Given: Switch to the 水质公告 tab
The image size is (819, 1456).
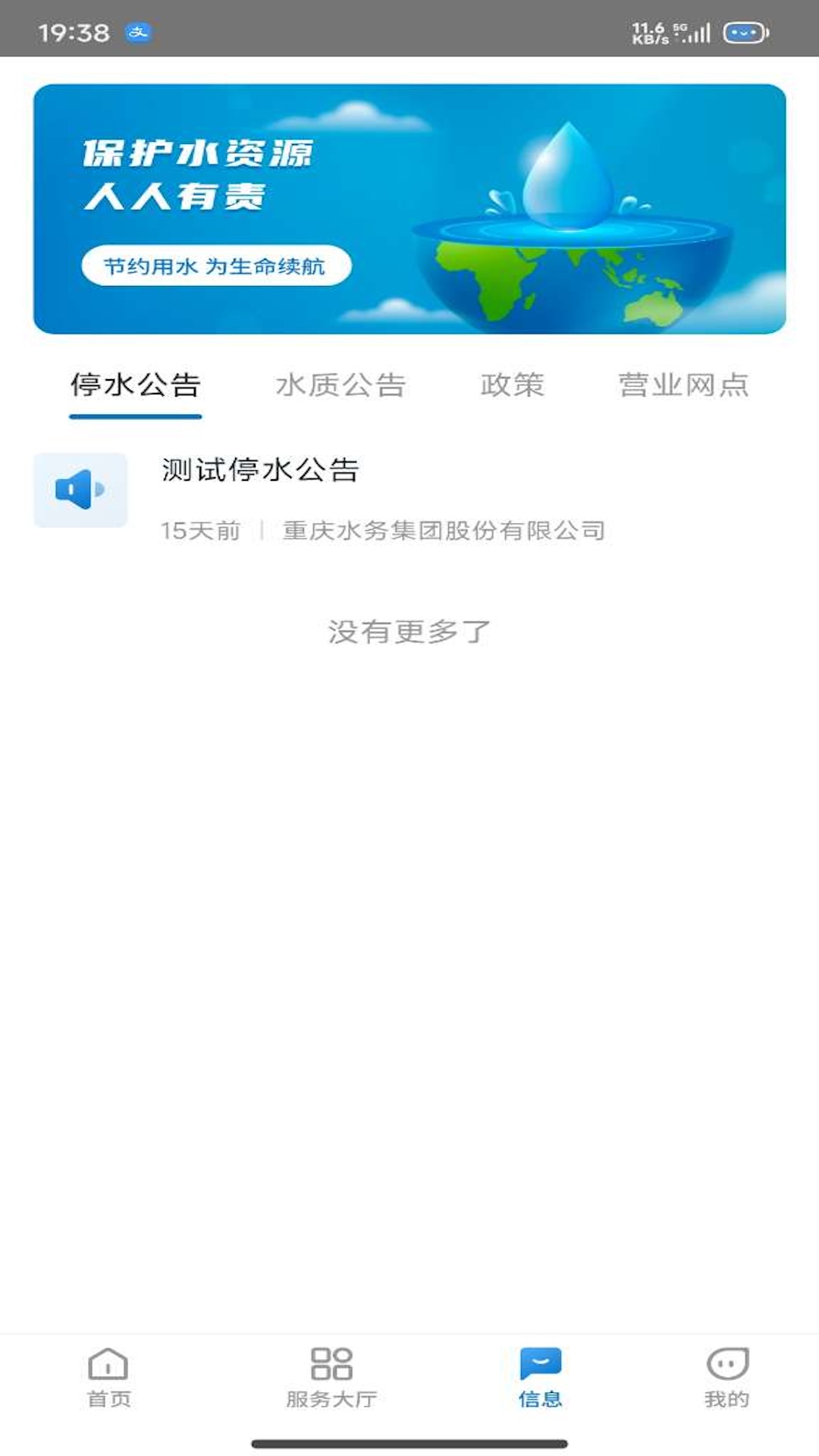Looking at the screenshot, I should pyautogui.click(x=343, y=385).
